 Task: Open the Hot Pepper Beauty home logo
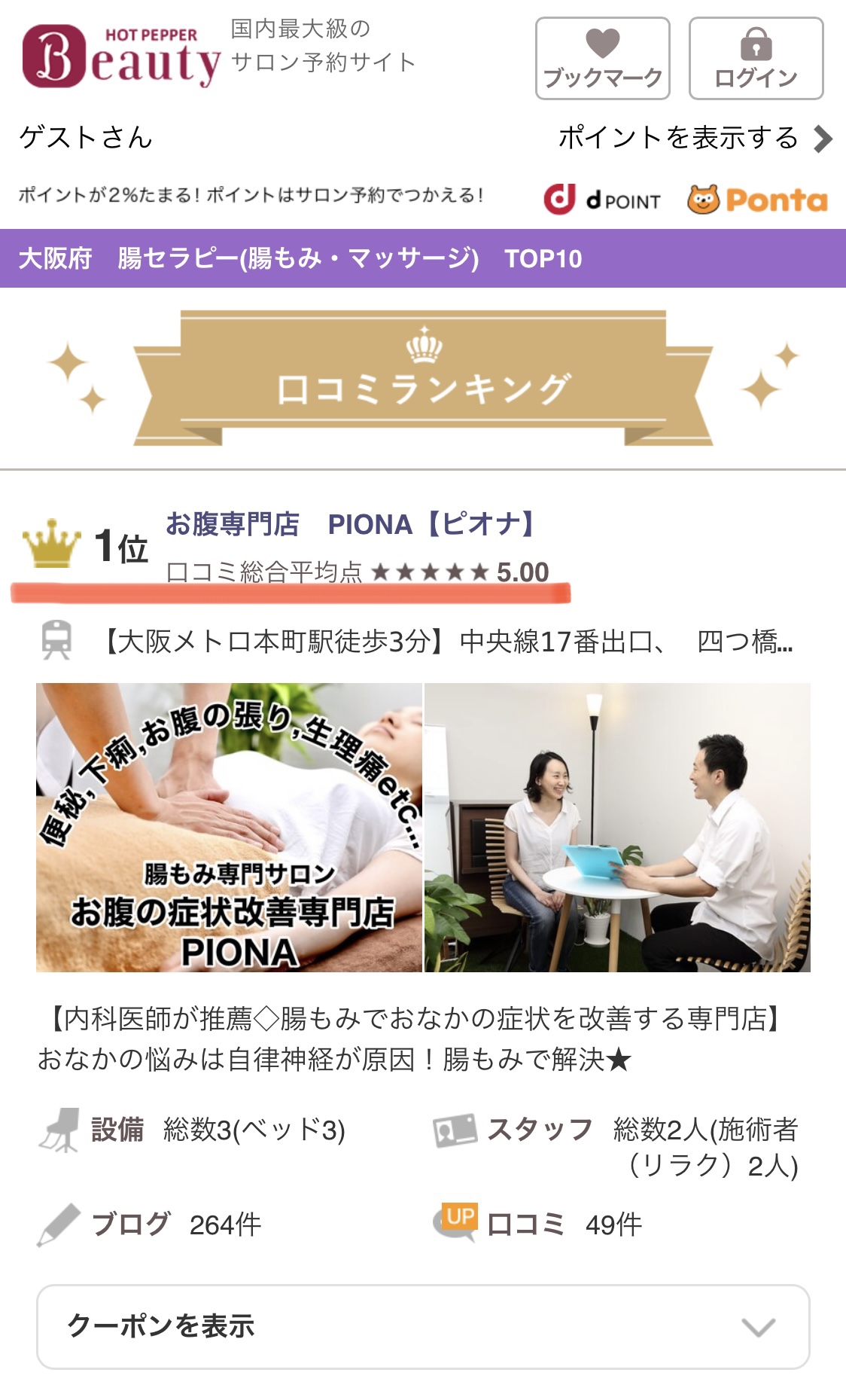pyautogui.click(x=121, y=56)
